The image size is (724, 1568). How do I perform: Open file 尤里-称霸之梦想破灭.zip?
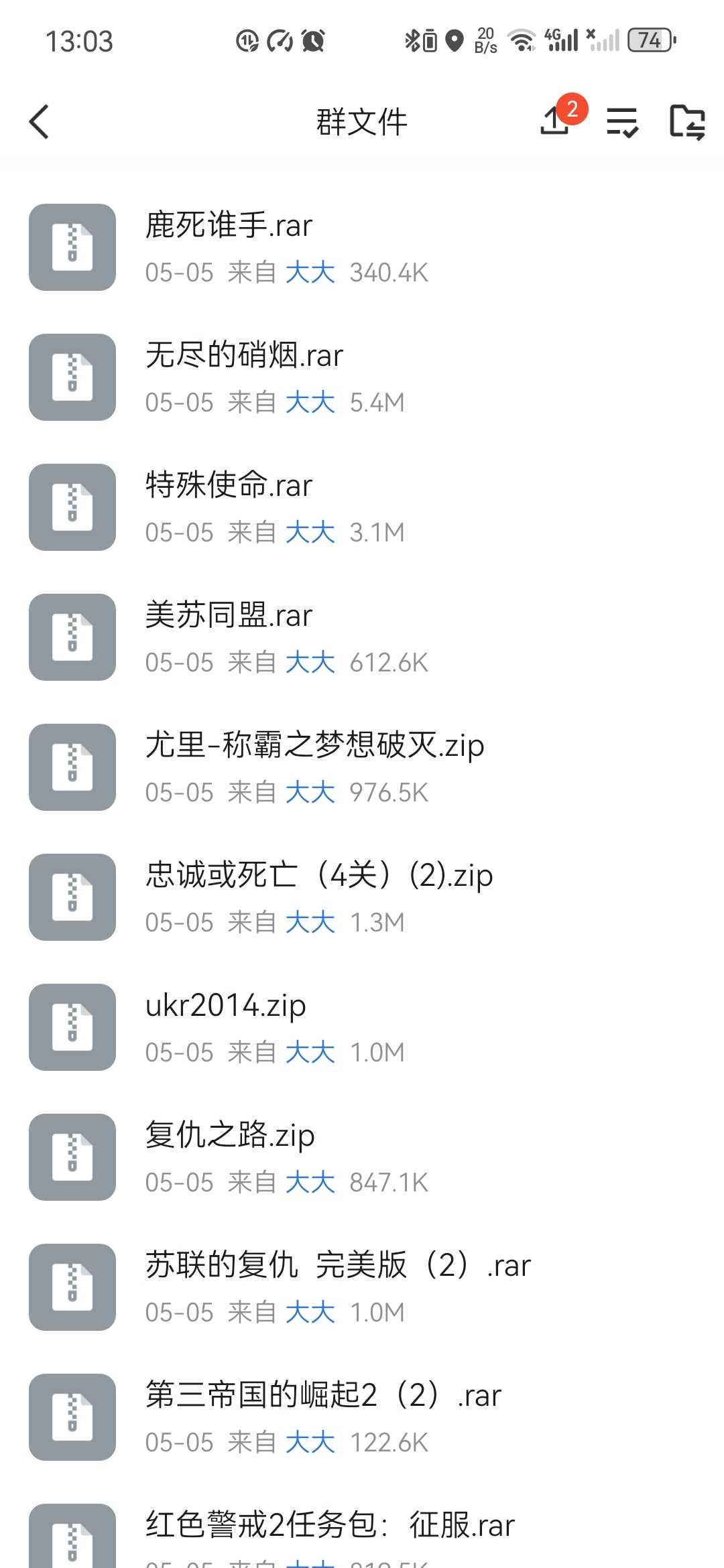(362, 767)
